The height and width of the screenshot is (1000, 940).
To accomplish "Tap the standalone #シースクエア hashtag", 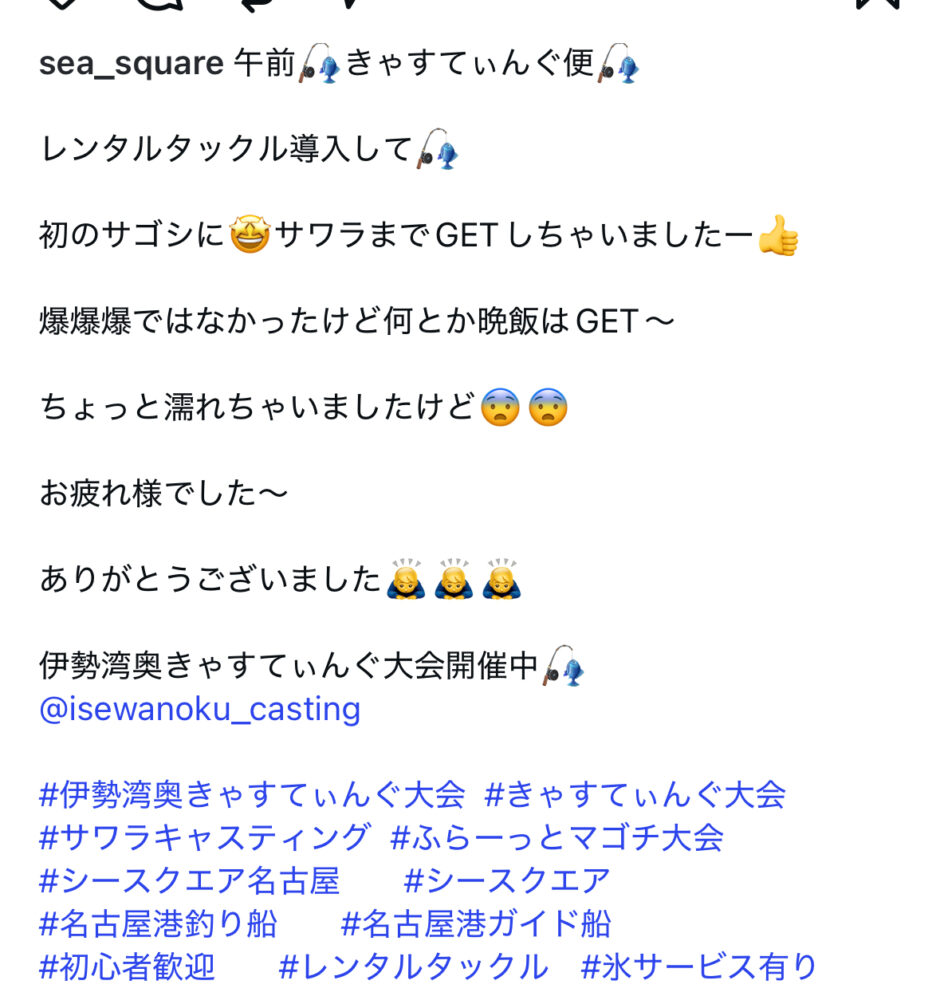I will (x=507, y=881).
